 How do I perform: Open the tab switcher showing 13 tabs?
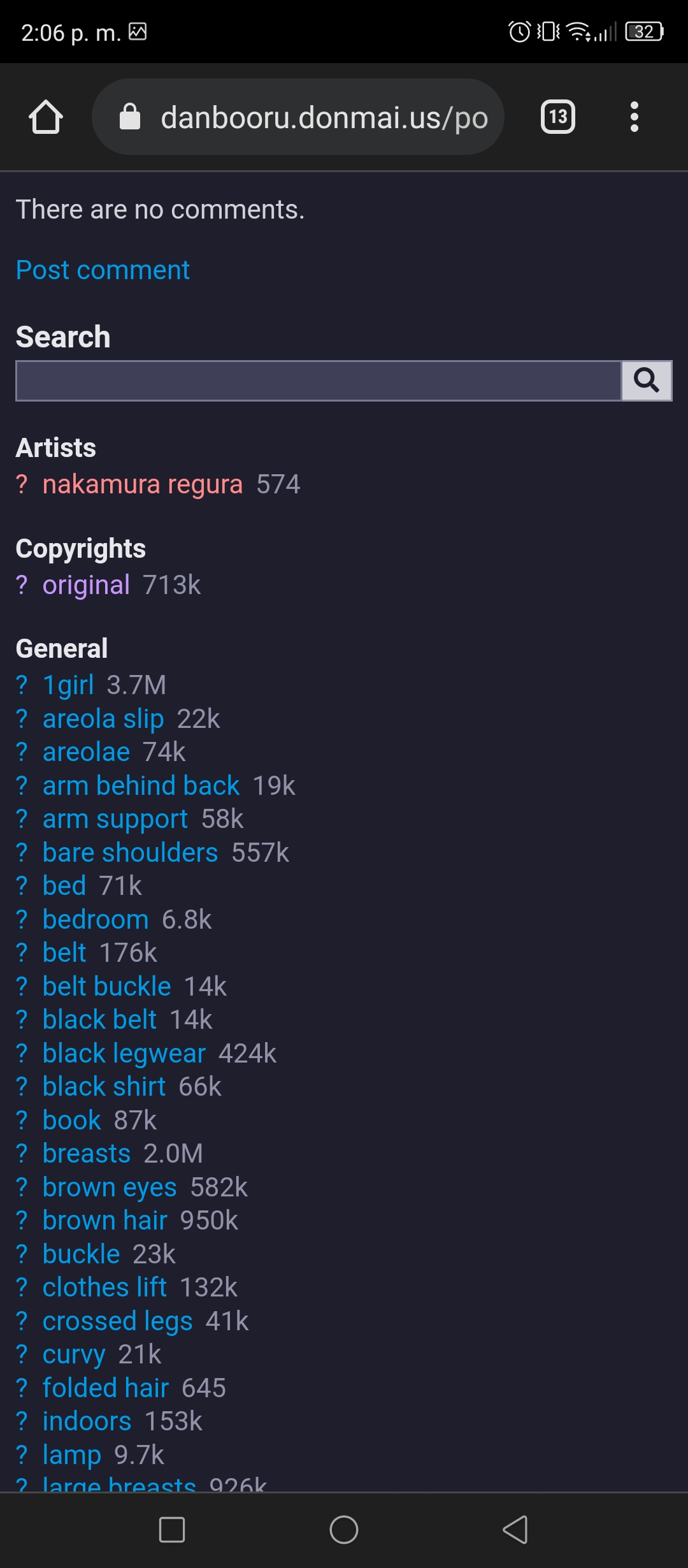(x=558, y=117)
